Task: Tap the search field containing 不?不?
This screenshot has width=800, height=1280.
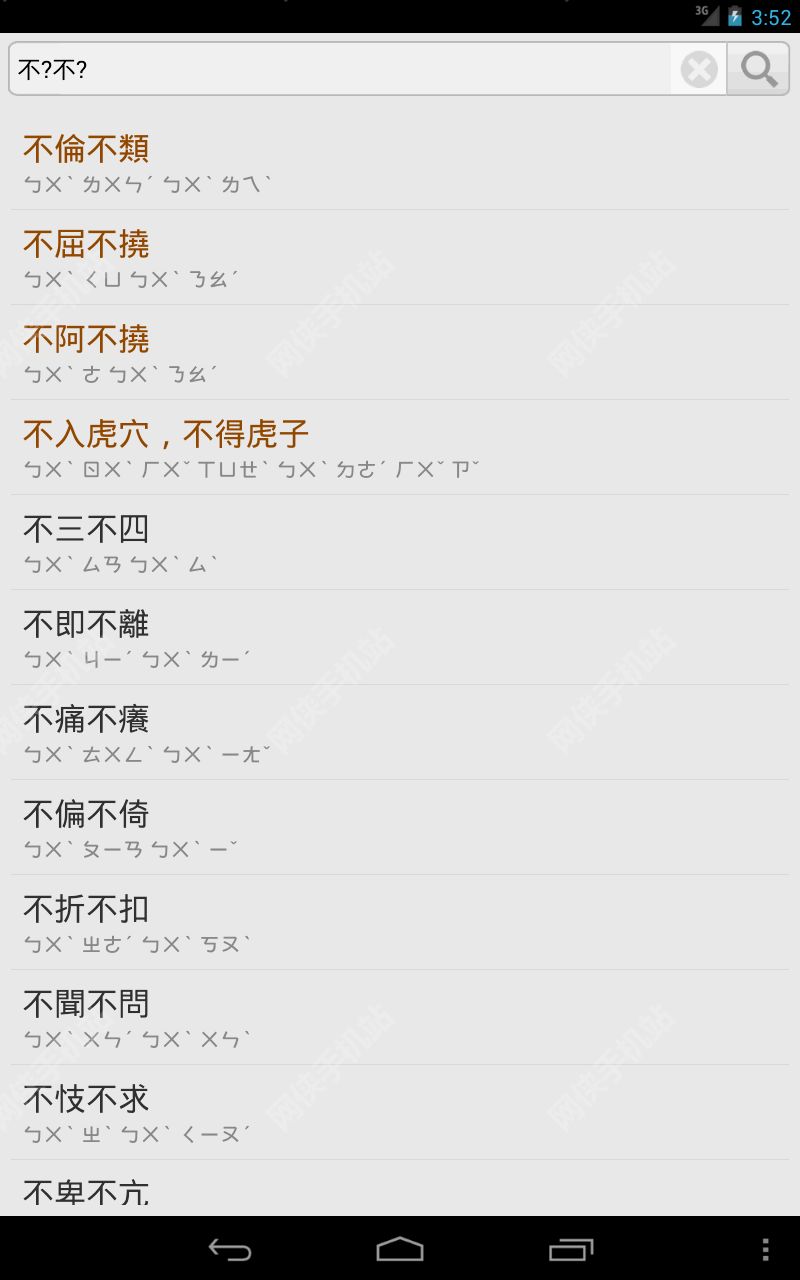Action: point(340,69)
